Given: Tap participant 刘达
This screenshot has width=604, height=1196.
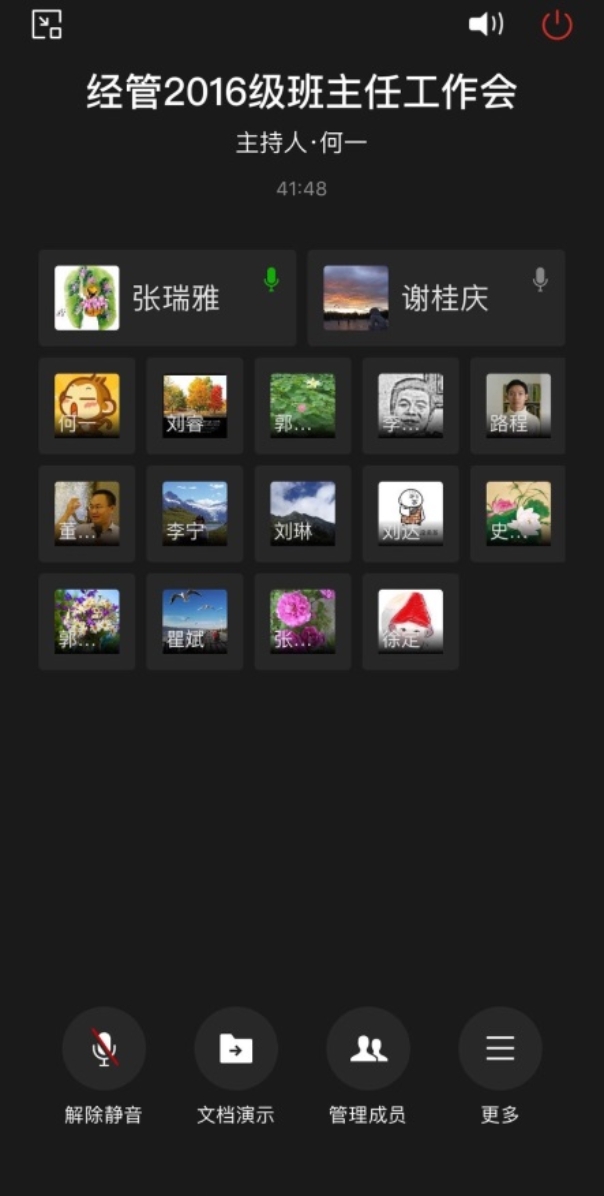Looking at the screenshot, I should click(411, 514).
